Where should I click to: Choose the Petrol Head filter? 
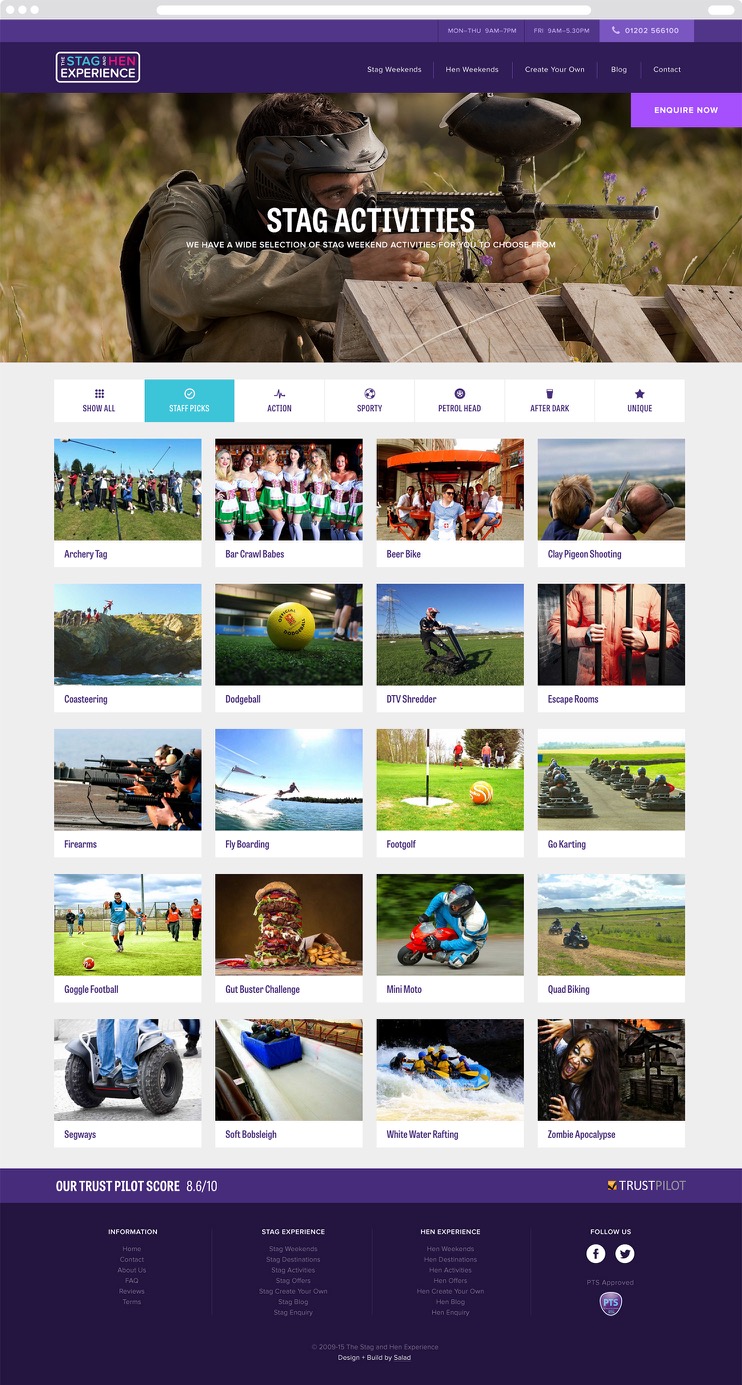point(459,401)
